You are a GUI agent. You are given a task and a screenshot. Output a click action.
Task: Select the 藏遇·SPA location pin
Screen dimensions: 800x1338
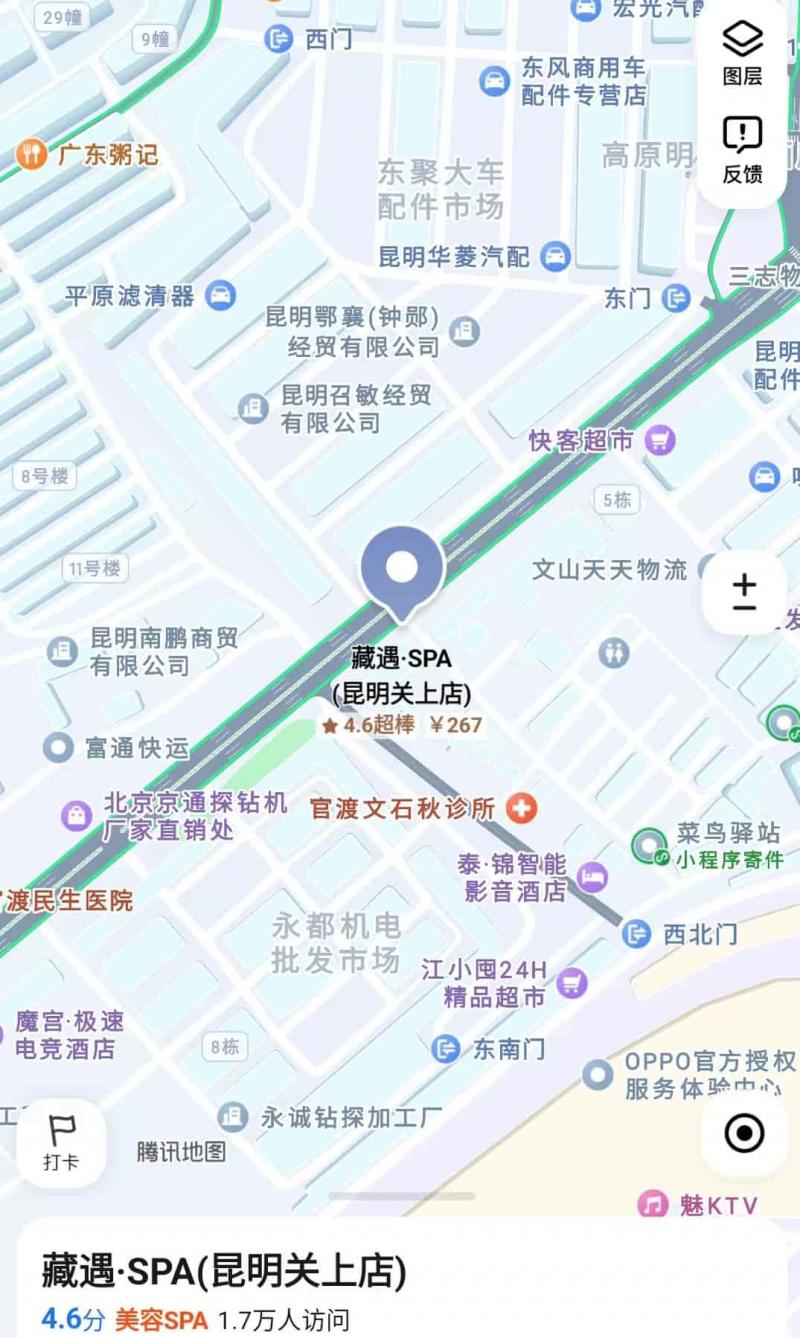tap(403, 567)
